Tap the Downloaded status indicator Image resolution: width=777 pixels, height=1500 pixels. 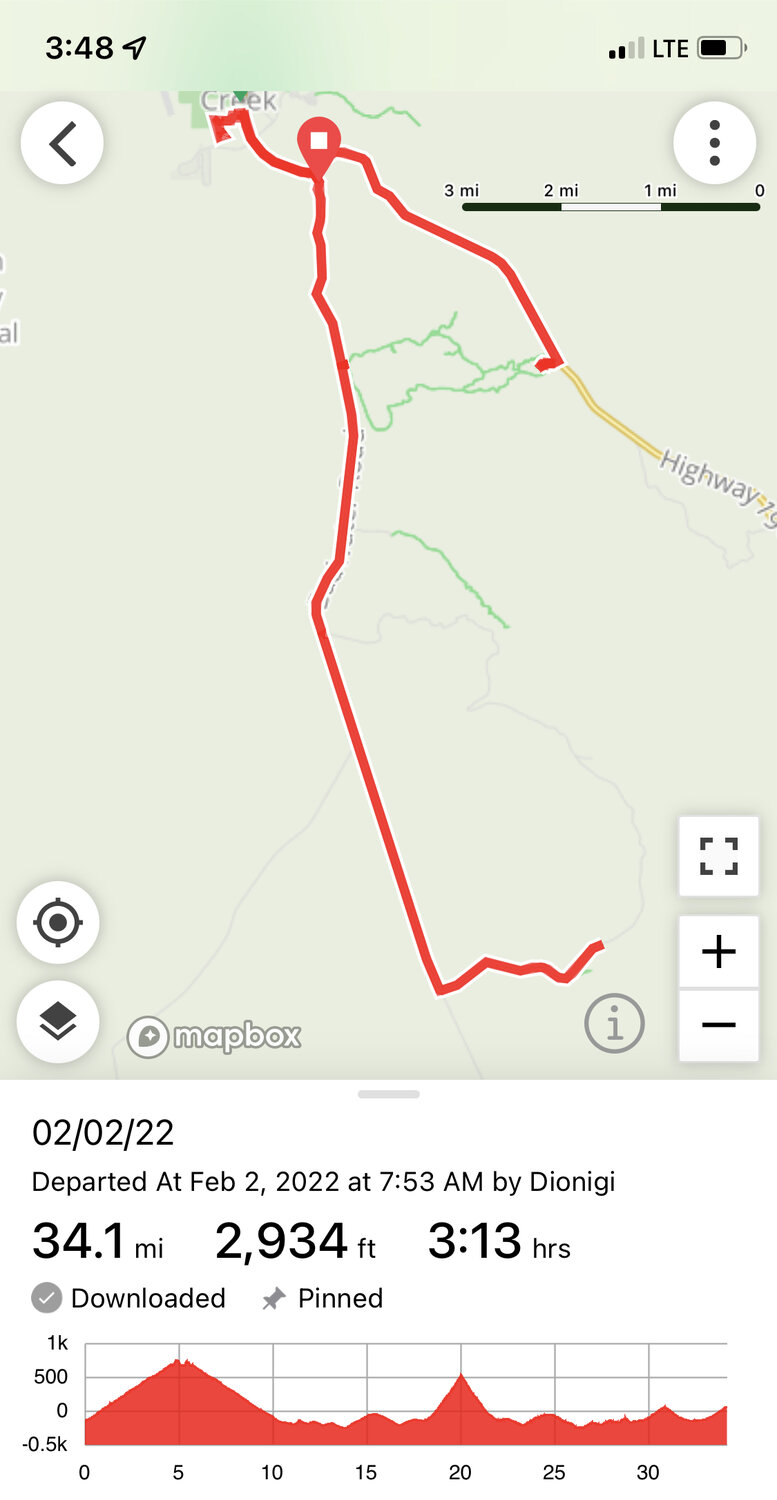click(x=129, y=1298)
